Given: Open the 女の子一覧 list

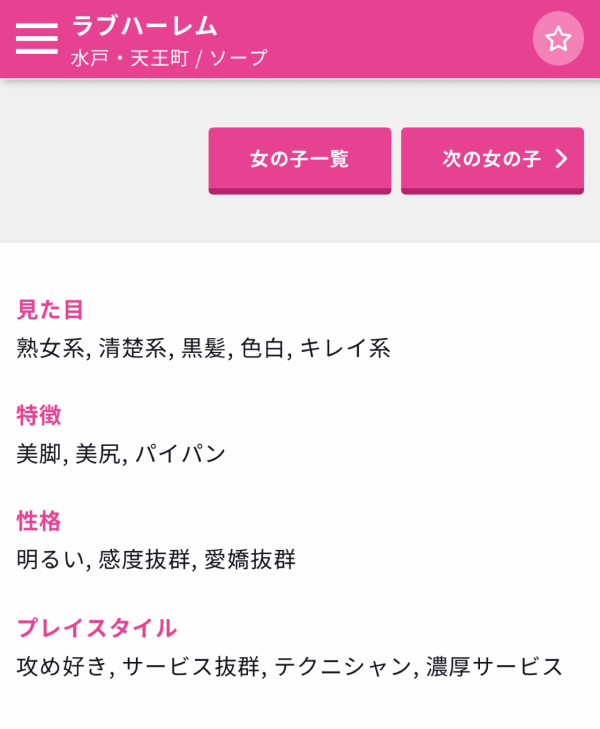Looking at the screenshot, I should click(x=299, y=159).
